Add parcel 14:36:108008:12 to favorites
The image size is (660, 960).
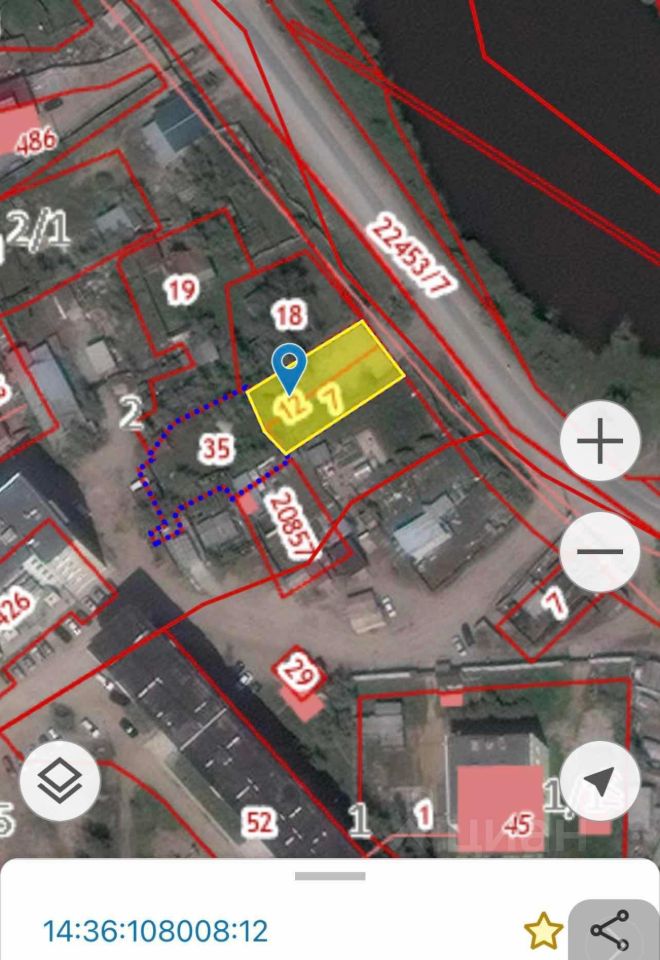click(543, 931)
